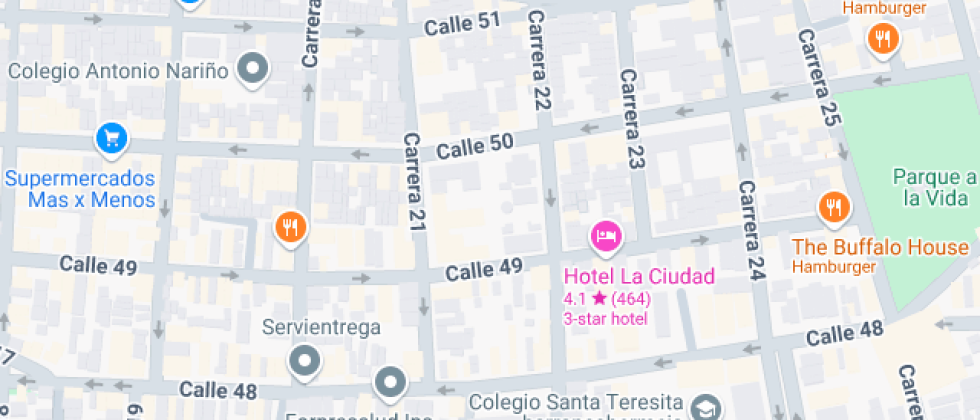Image resolution: width=980 pixels, height=420 pixels.
Task: Open the Servientrega location pin
Action: point(303,360)
